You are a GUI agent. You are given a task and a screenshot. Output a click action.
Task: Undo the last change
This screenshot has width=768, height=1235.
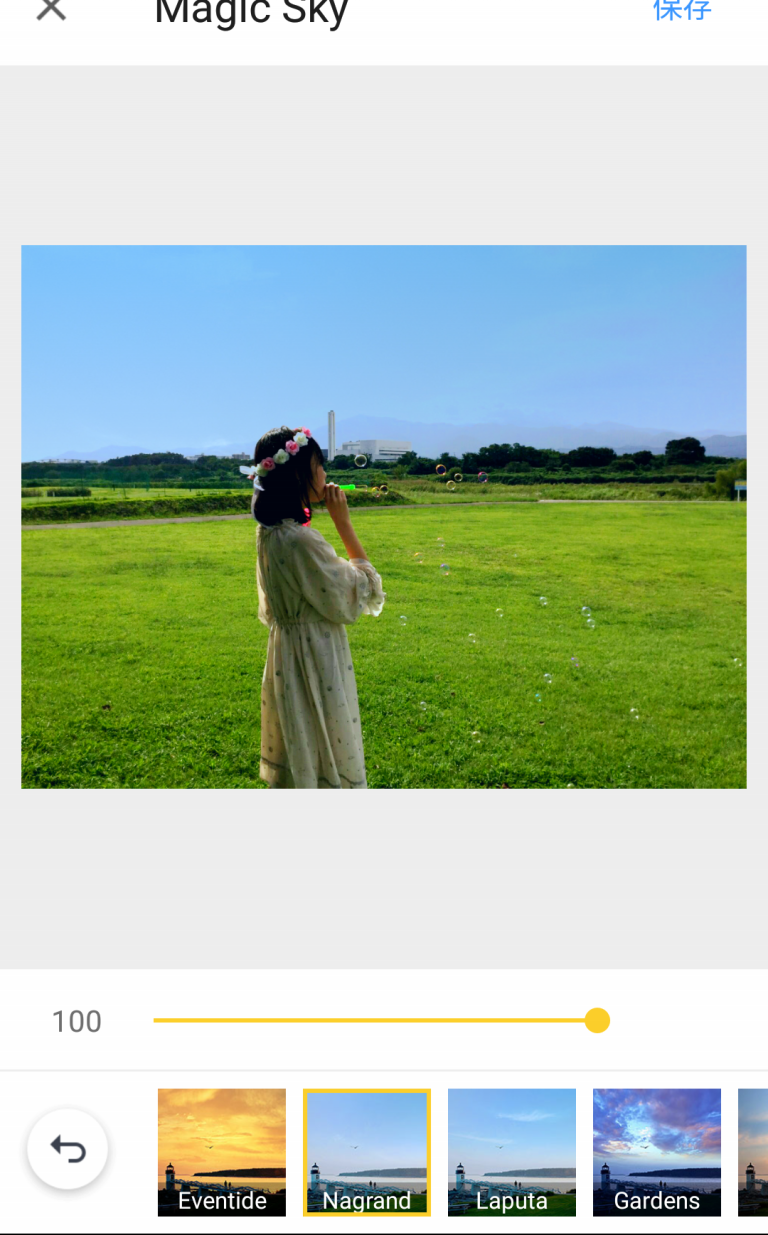[x=68, y=1150]
